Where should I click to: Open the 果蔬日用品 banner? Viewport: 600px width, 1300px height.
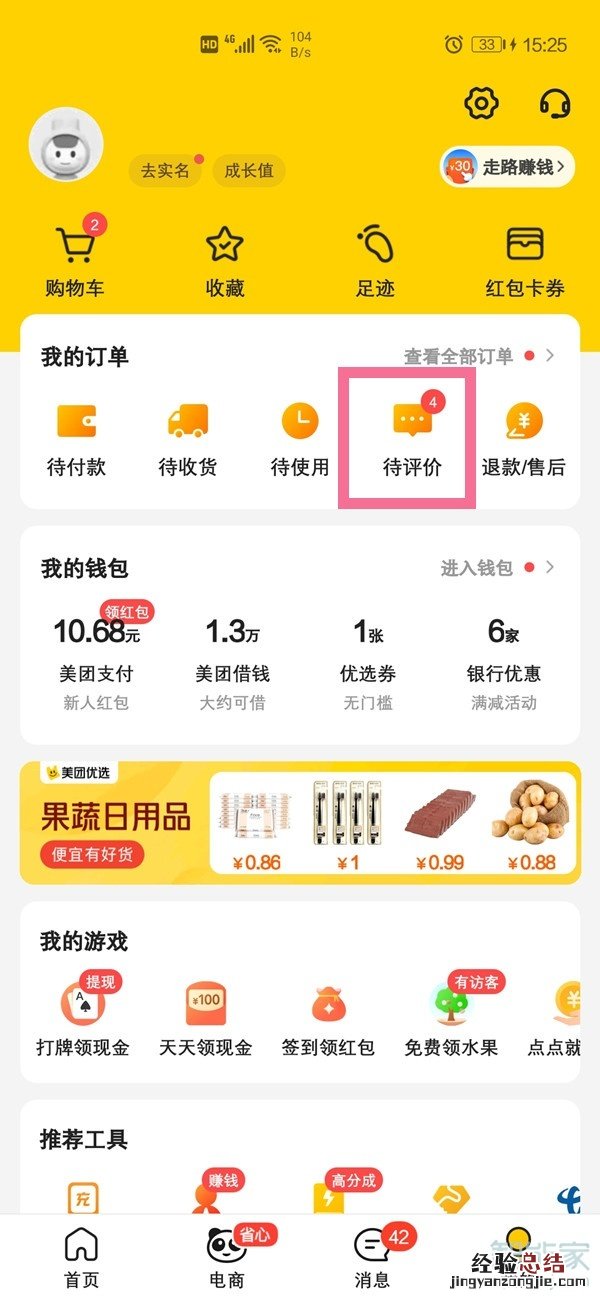pyautogui.click(x=300, y=823)
